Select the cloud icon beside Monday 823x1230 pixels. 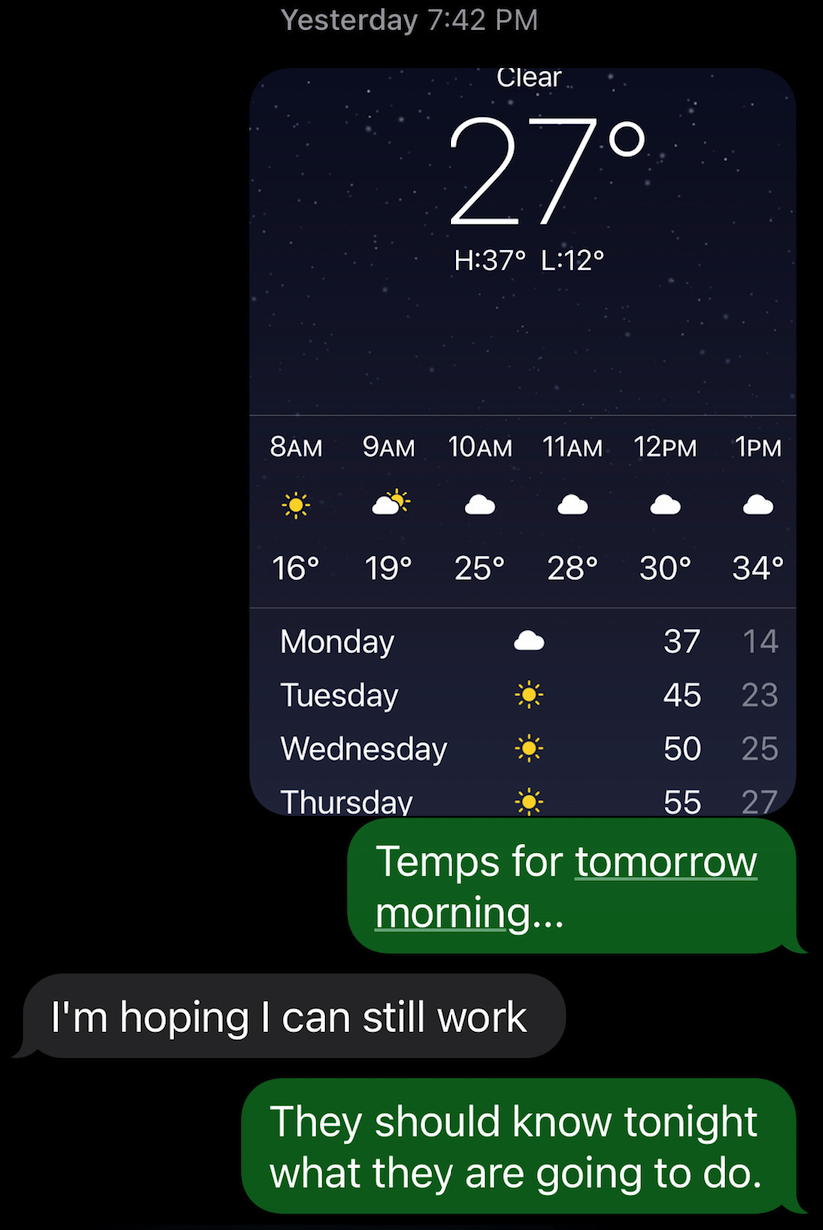[528, 641]
